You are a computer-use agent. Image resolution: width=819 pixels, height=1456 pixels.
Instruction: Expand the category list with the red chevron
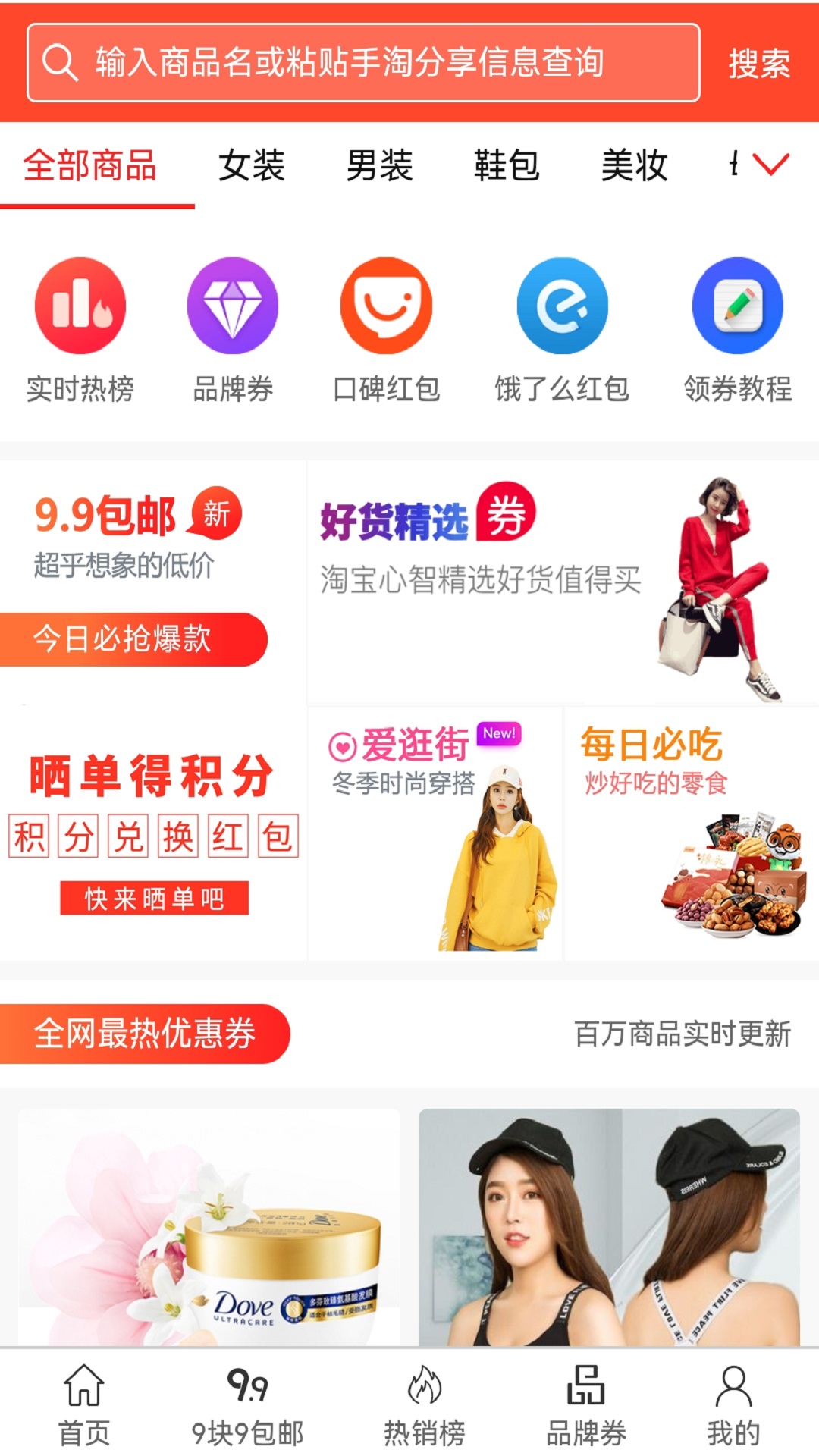(771, 164)
